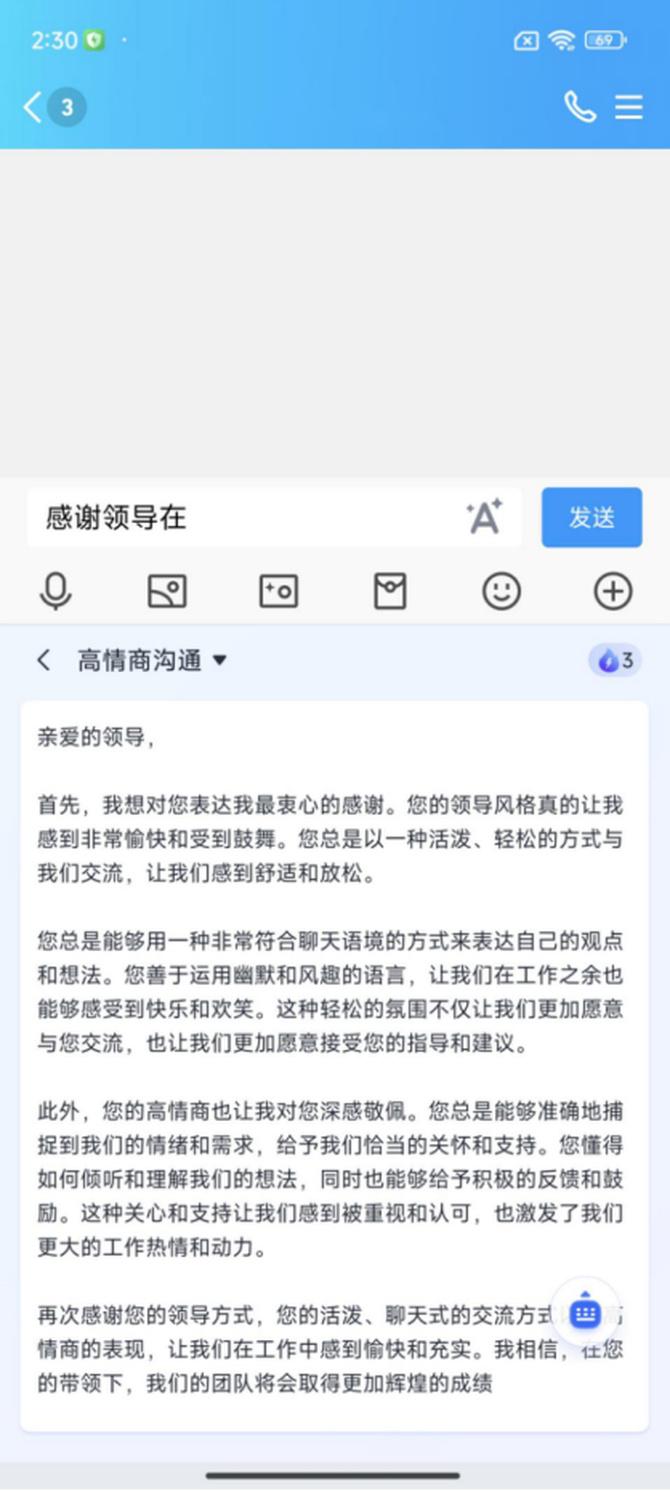The width and height of the screenshot is (670, 1491).
Task: Send the message with 发送 button
Action: pos(592,517)
